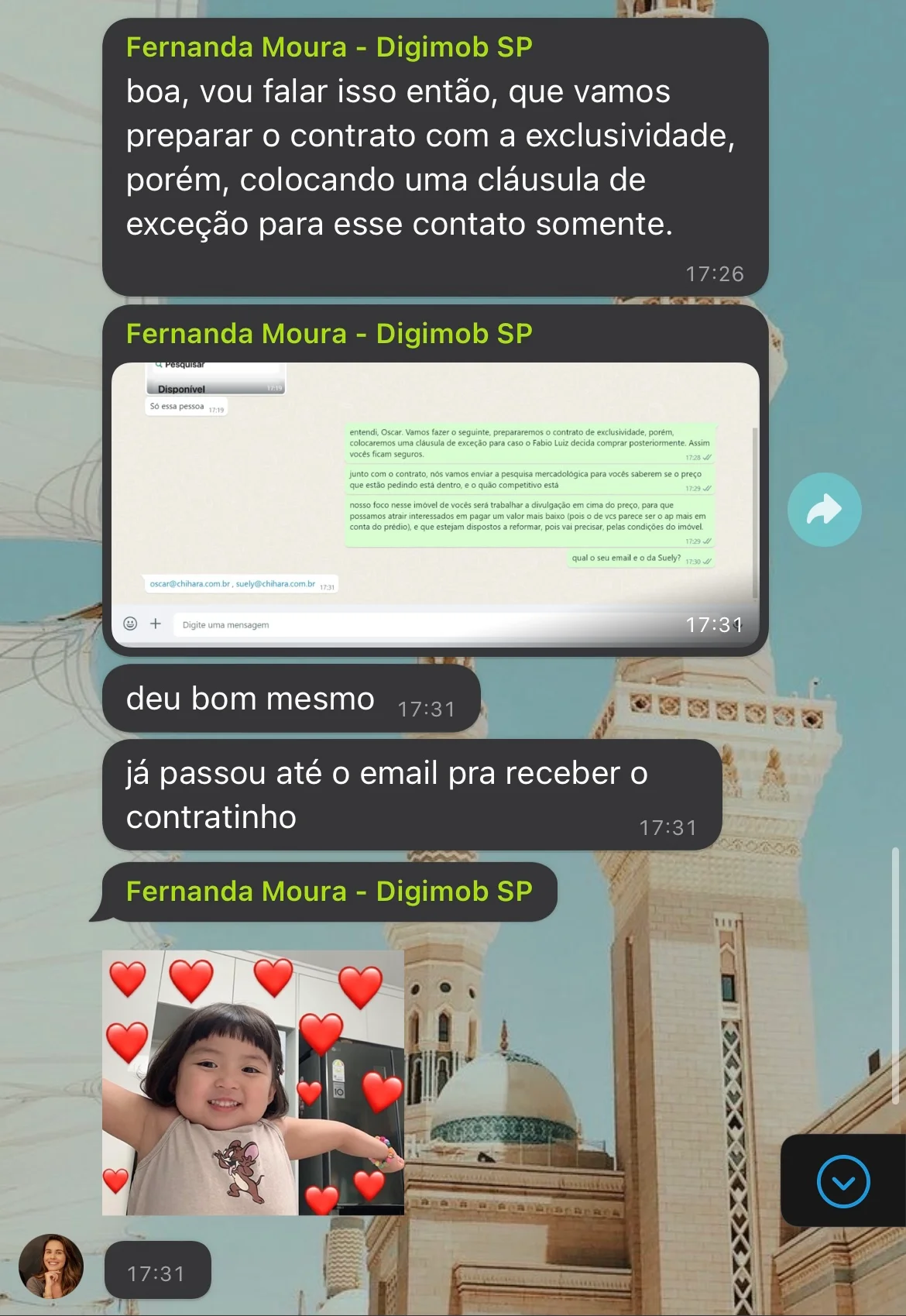Tap the first Fernanda Moura sender name
906x1316 pixels.
(329, 47)
